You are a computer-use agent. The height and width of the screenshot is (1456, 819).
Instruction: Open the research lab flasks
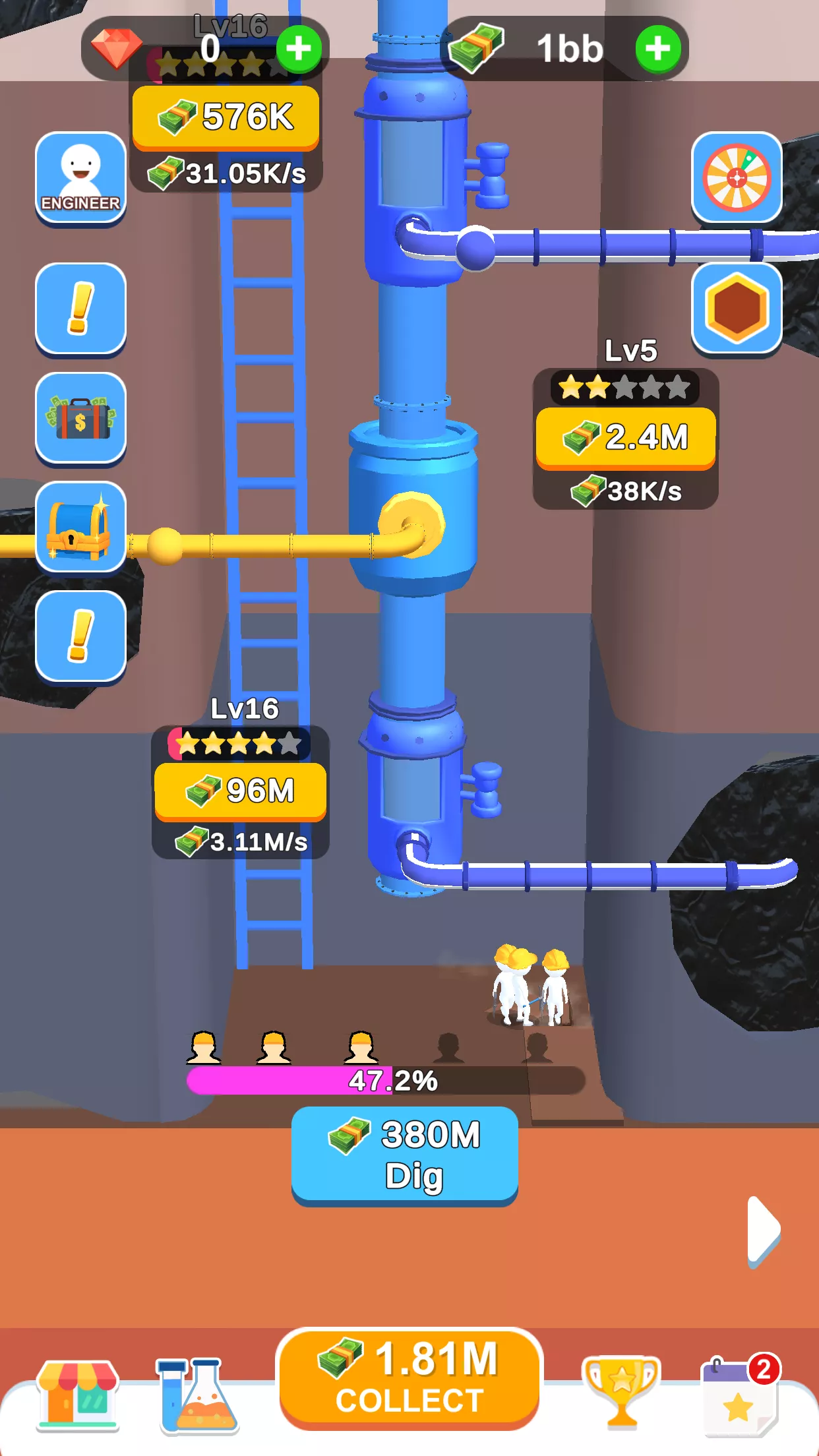(197, 1395)
